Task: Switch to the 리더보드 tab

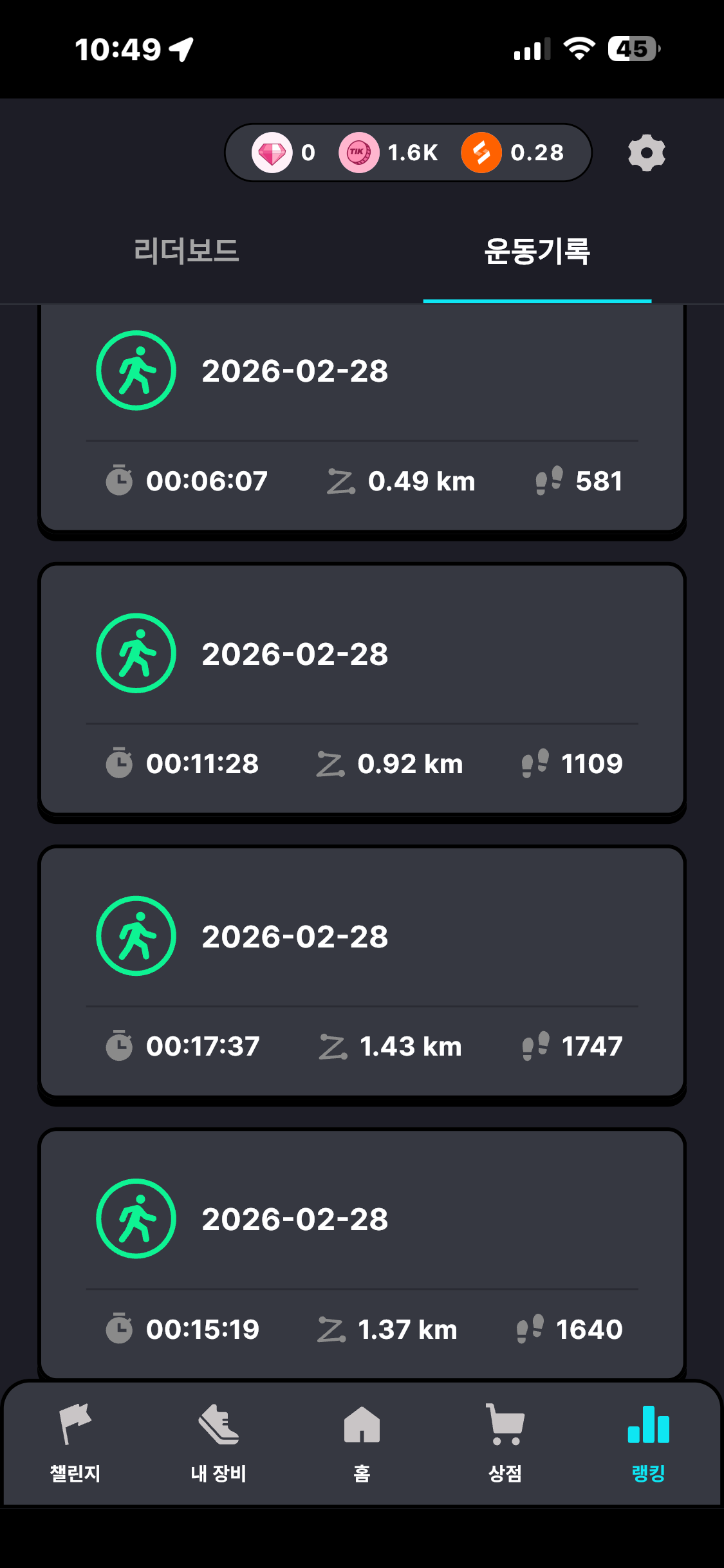Action: pyautogui.click(x=186, y=250)
